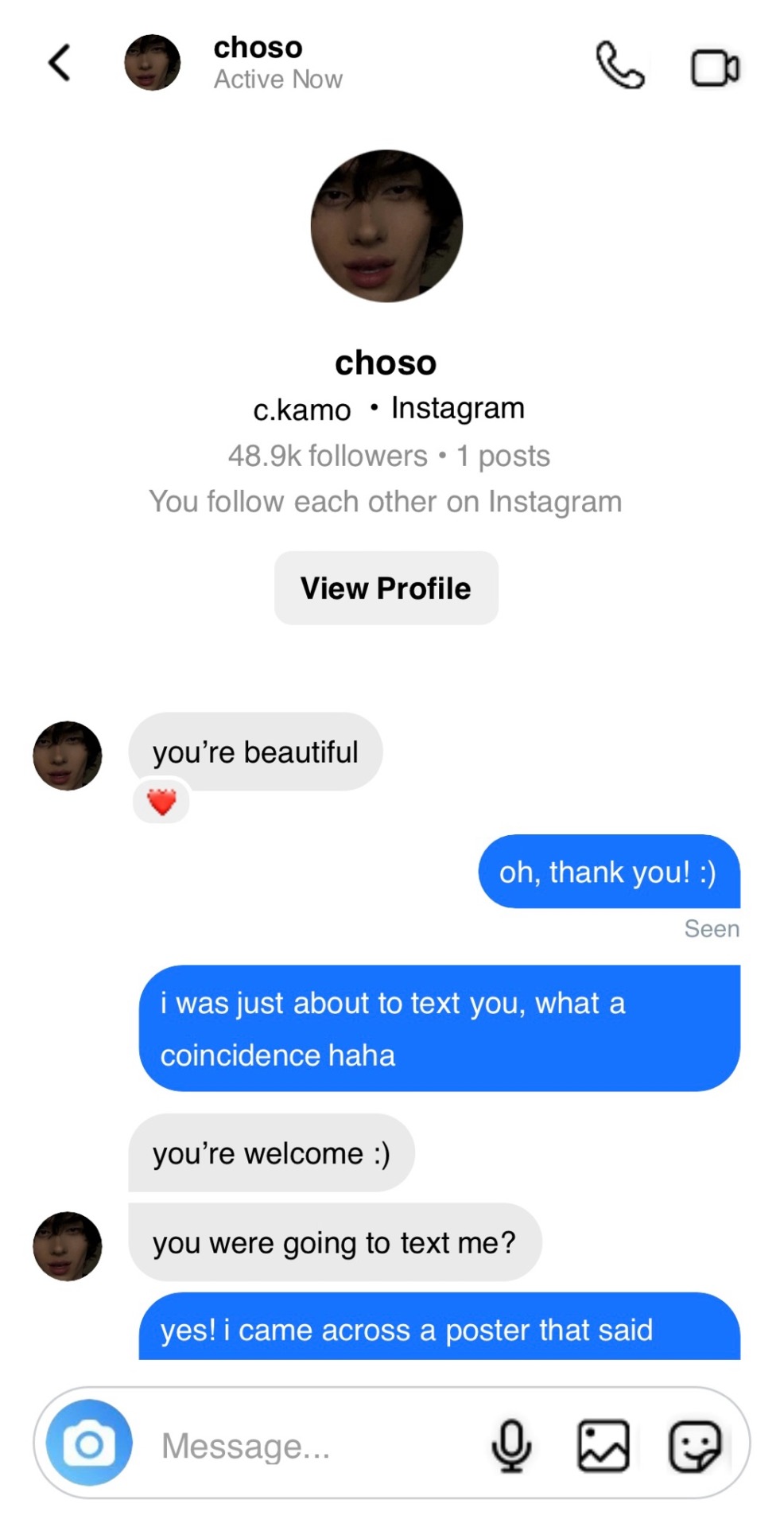Open the camera in message bar
The width and height of the screenshot is (784, 1527).
point(89,1443)
